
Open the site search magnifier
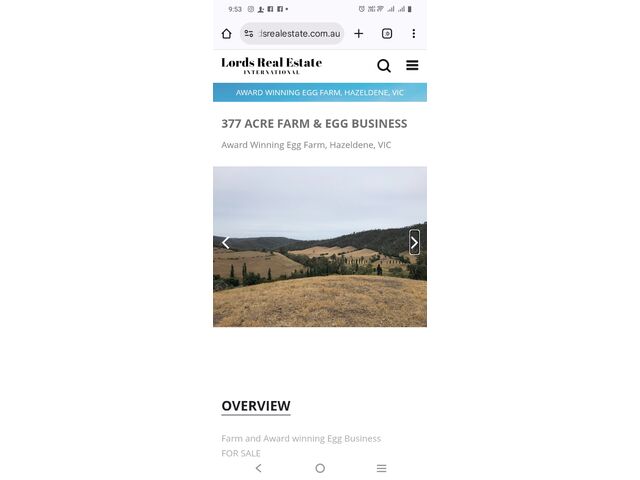(384, 66)
